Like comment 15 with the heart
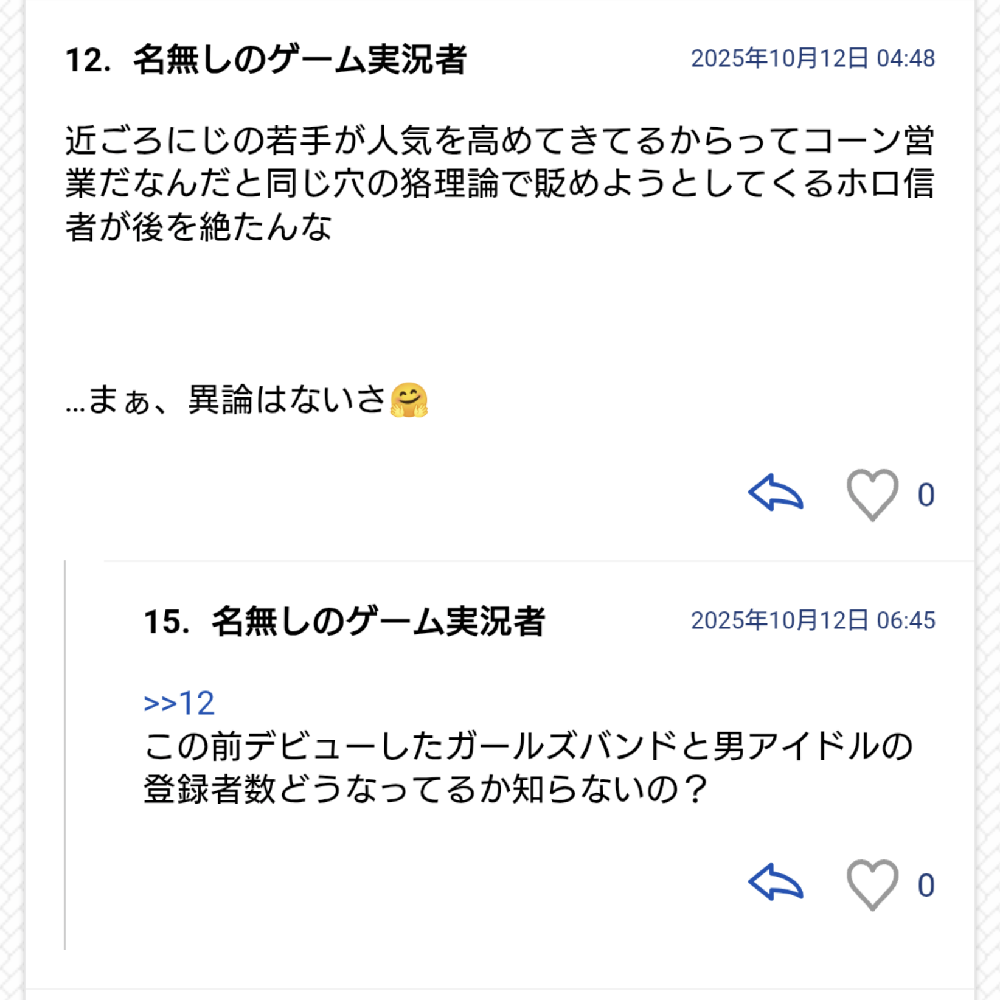1000x1000 pixels. point(872,885)
